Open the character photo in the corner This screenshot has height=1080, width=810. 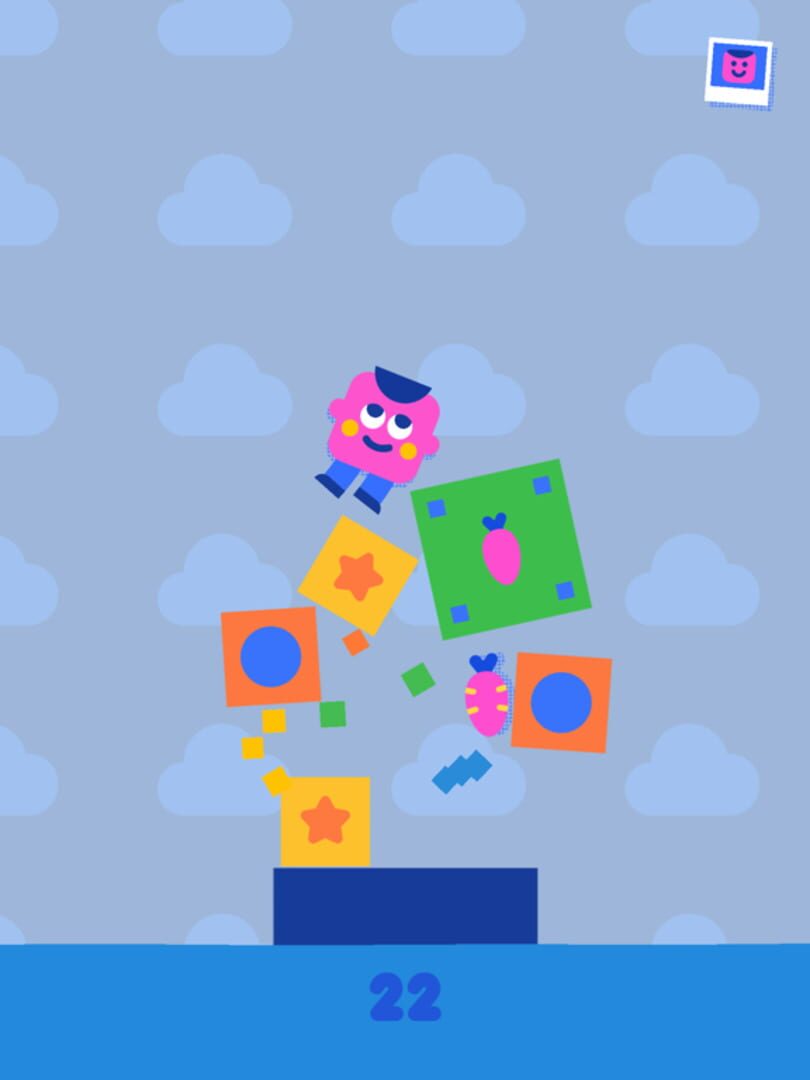[x=739, y=71]
